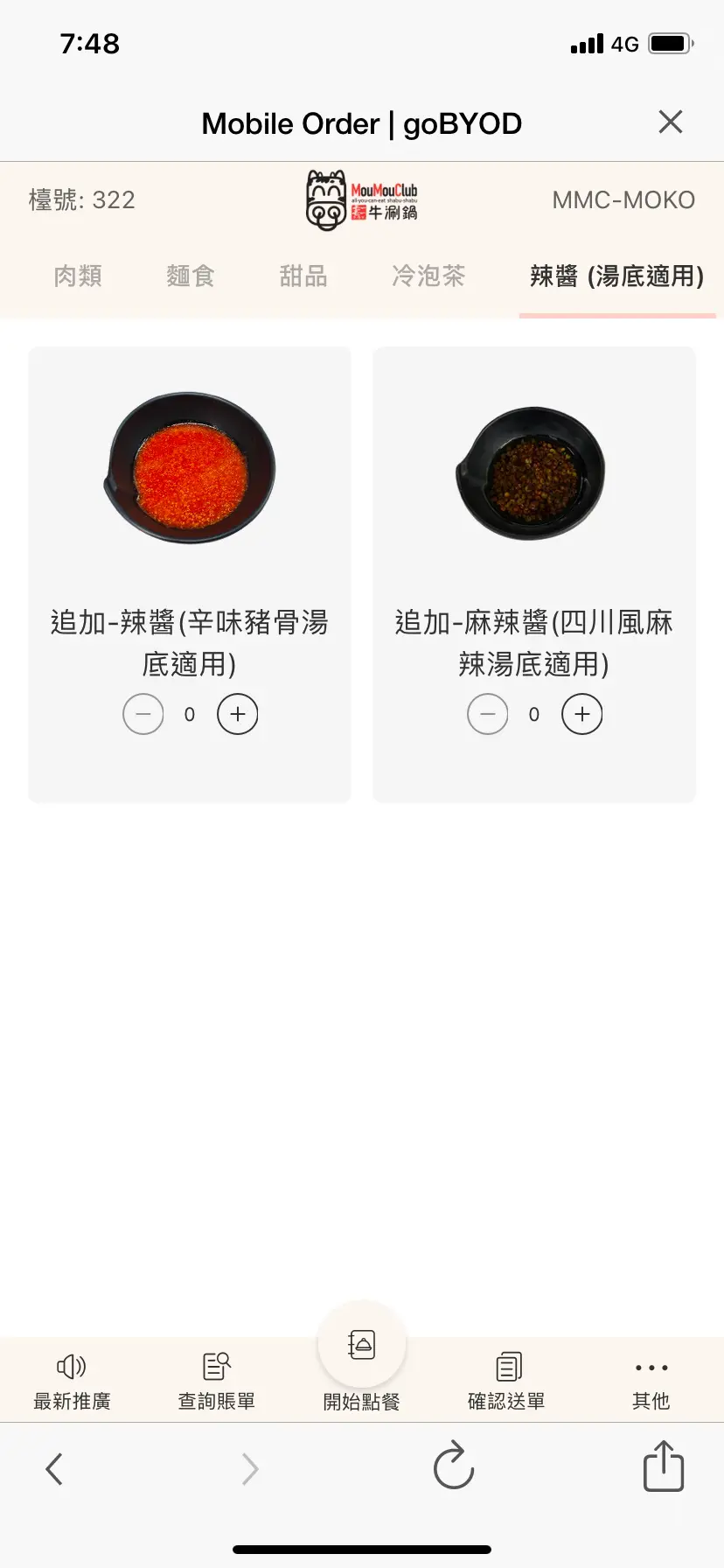Add one 追加-麻辣醬(四川風麻辣湯底適用)
The height and width of the screenshot is (1568, 724).
(x=582, y=714)
